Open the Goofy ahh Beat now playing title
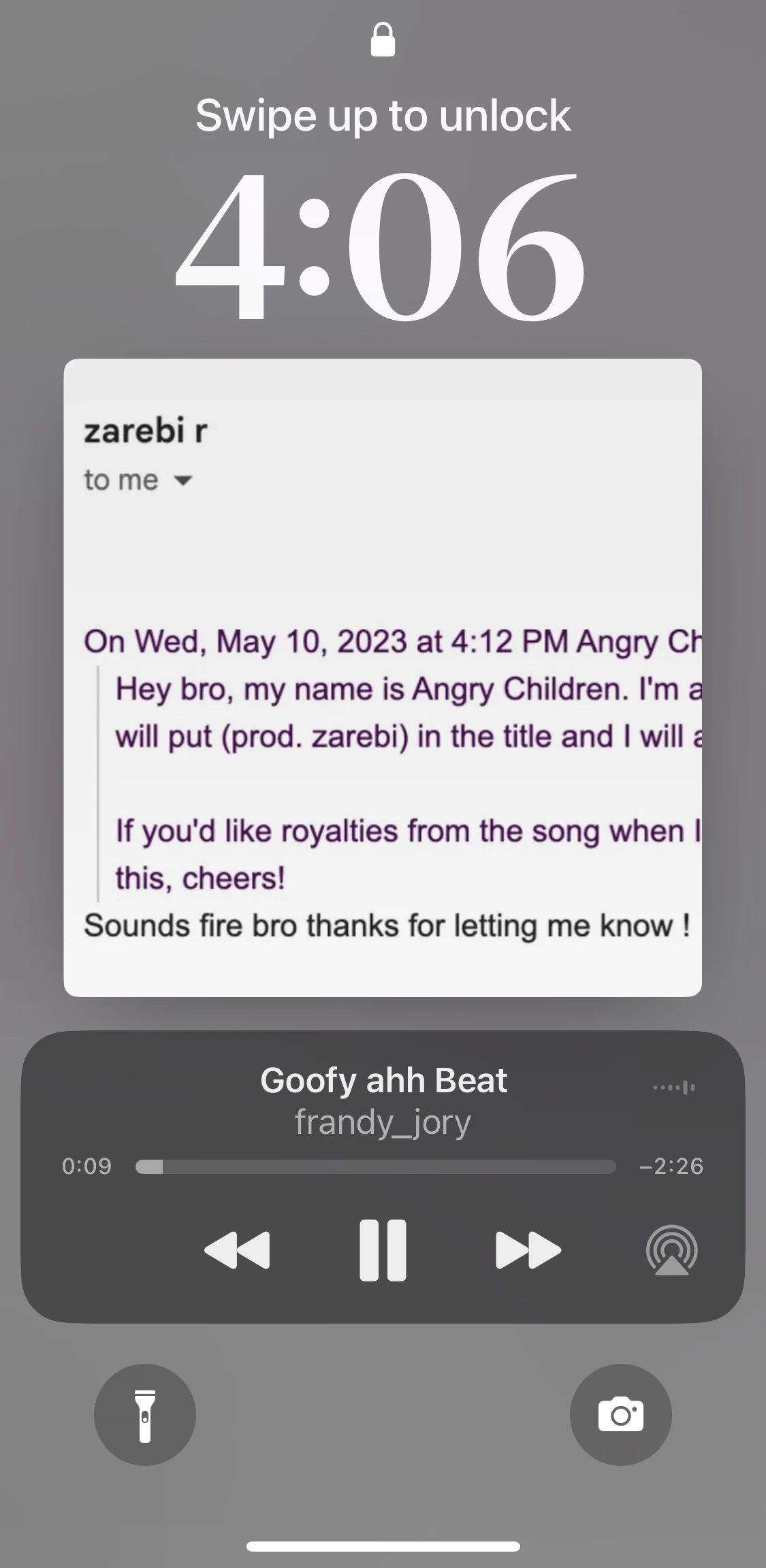 [383, 1081]
